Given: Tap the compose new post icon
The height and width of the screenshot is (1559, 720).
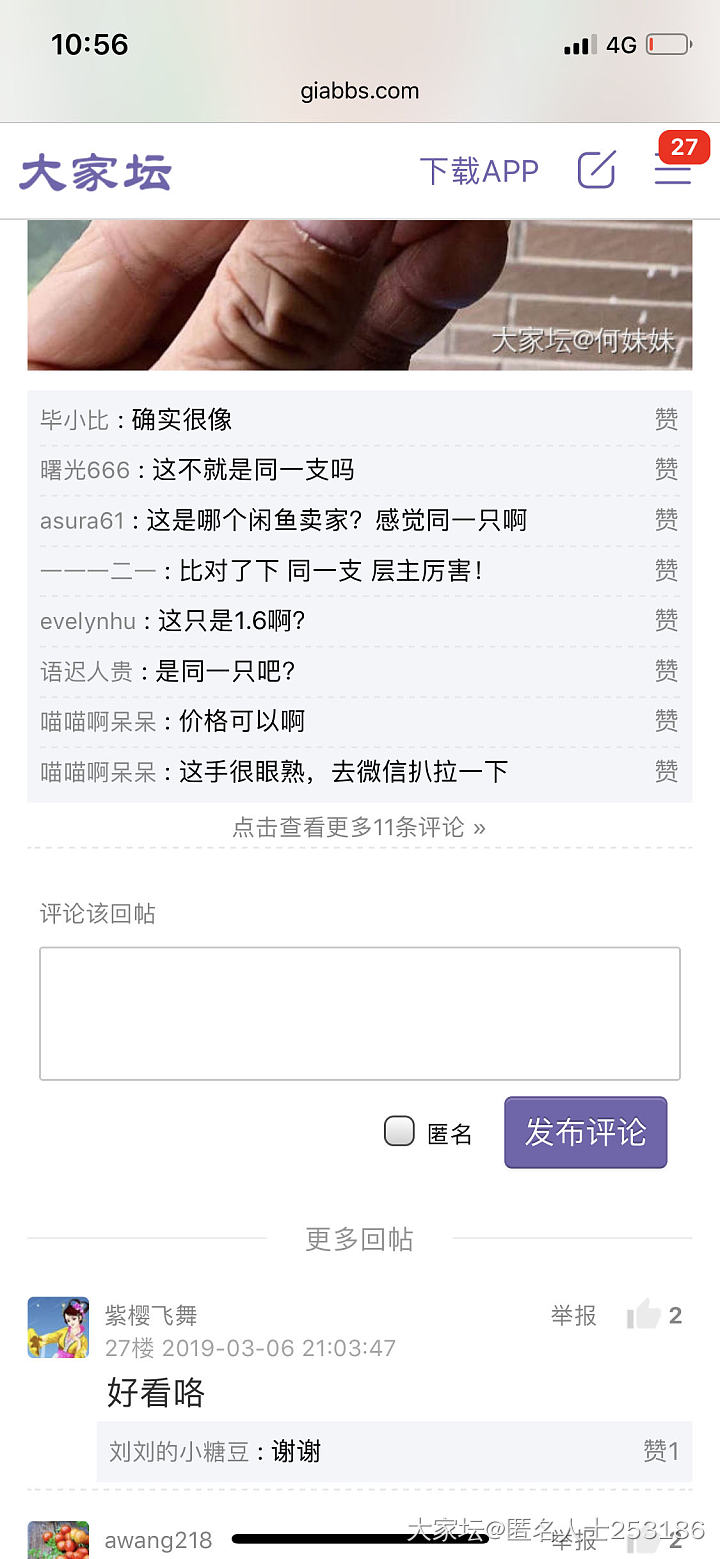Looking at the screenshot, I should click(597, 170).
